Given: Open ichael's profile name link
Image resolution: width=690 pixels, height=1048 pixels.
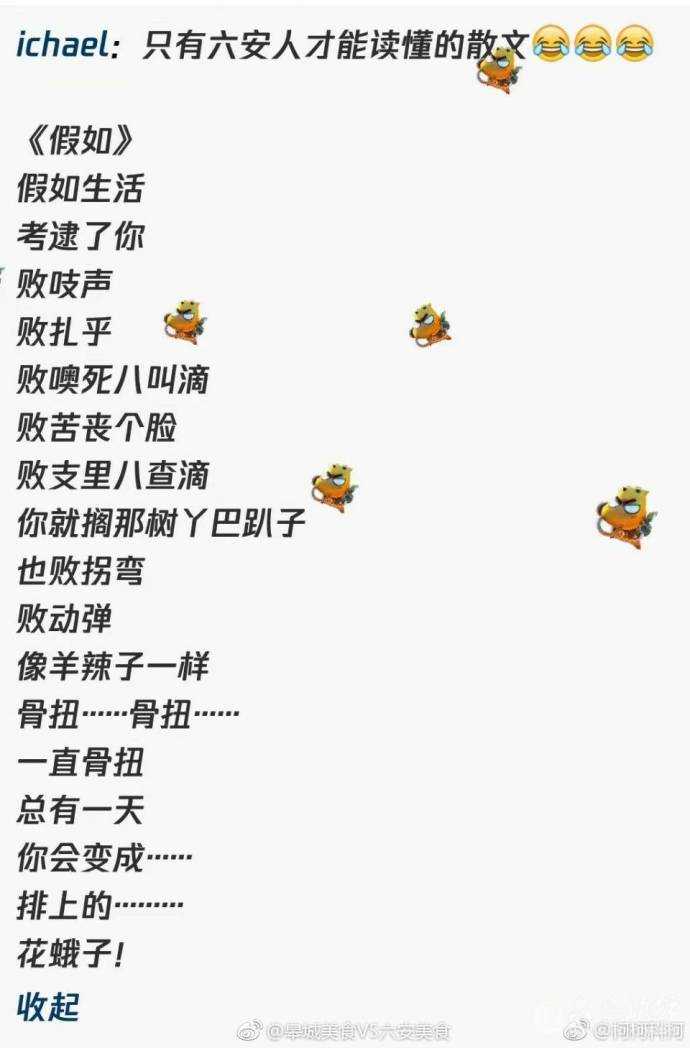Looking at the screenshot, I should [x=62, y=45].
